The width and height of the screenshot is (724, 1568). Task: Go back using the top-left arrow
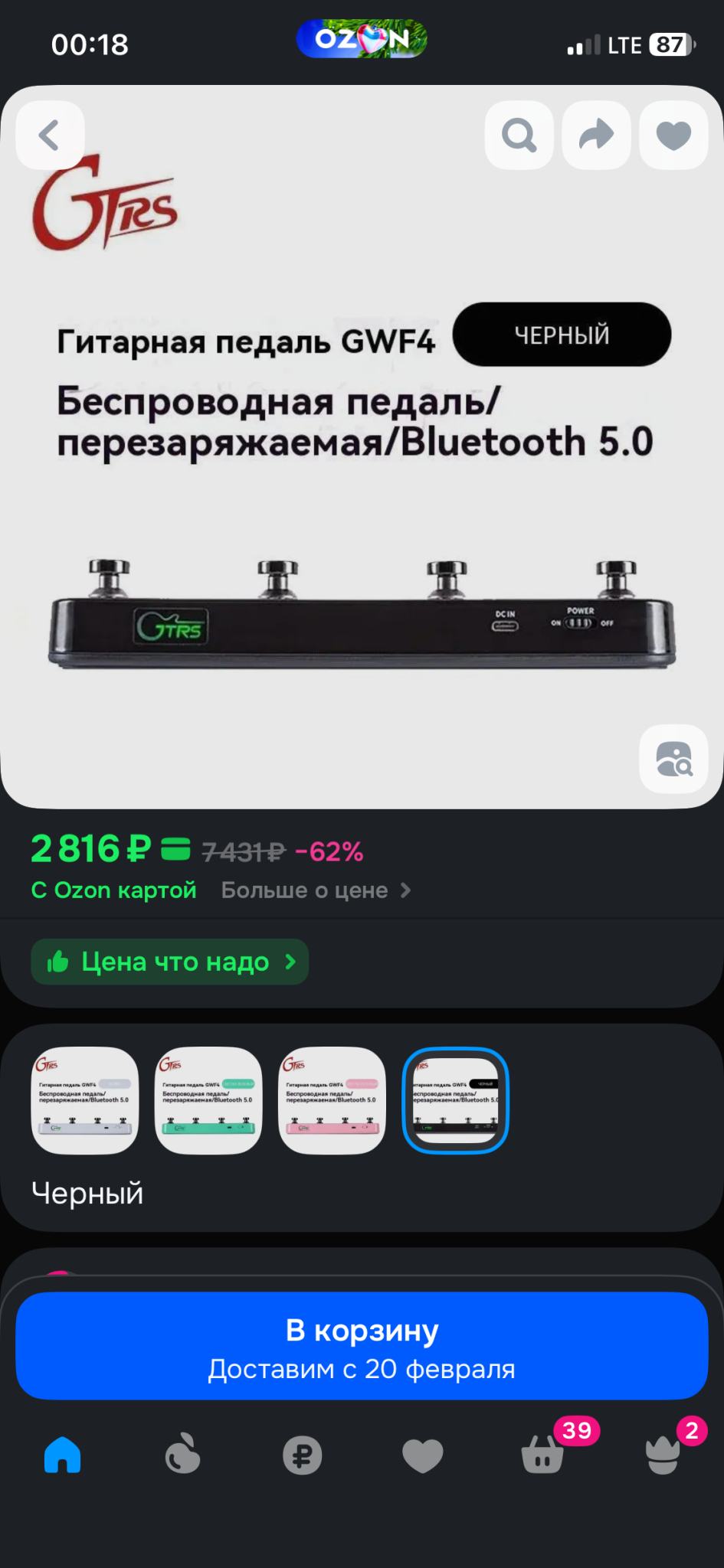click(50, 136)
